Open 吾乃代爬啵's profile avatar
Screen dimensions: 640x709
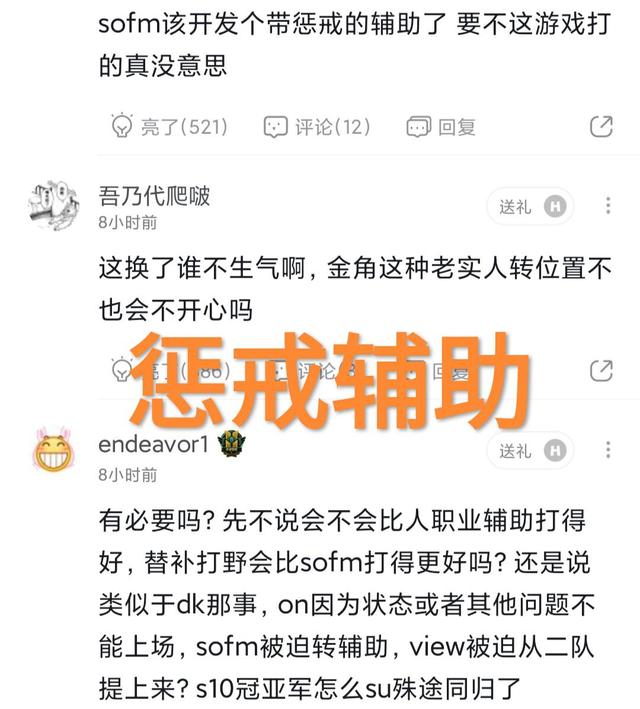pyautogui.click(x=54, y=204)
